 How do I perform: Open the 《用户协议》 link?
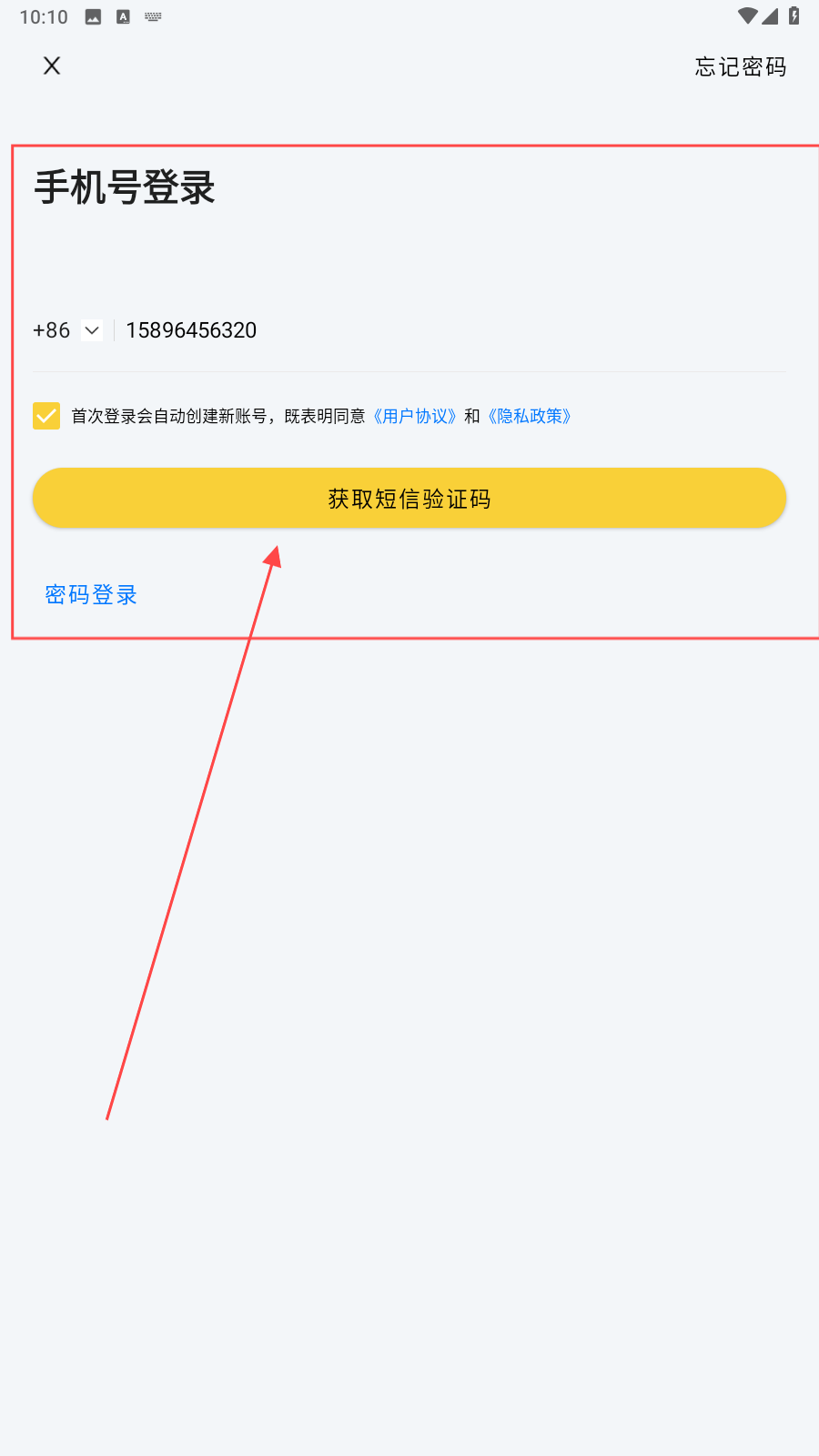(415, 416)
